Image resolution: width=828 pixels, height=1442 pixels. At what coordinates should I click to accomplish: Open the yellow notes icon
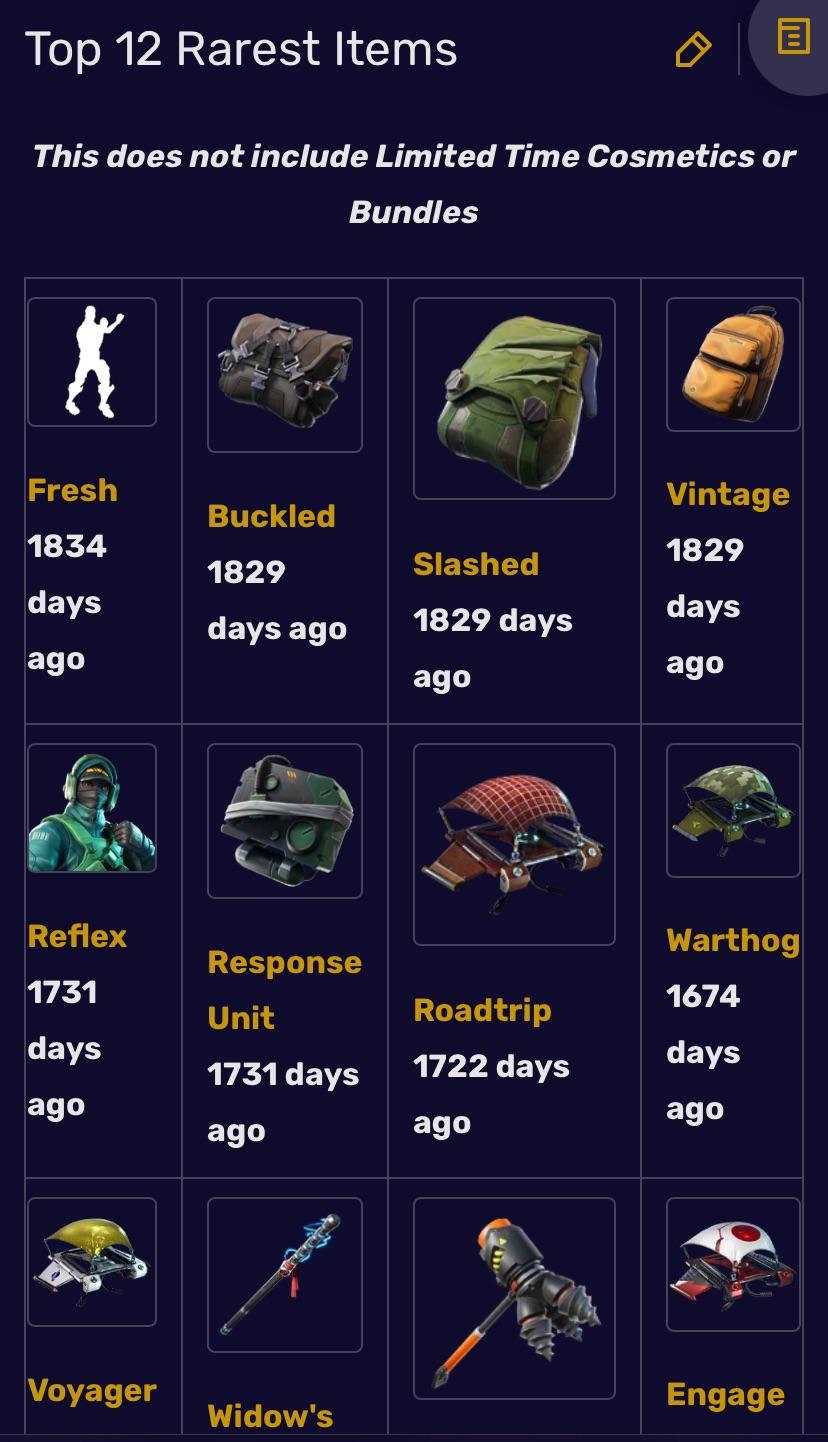tap(793, 37)
